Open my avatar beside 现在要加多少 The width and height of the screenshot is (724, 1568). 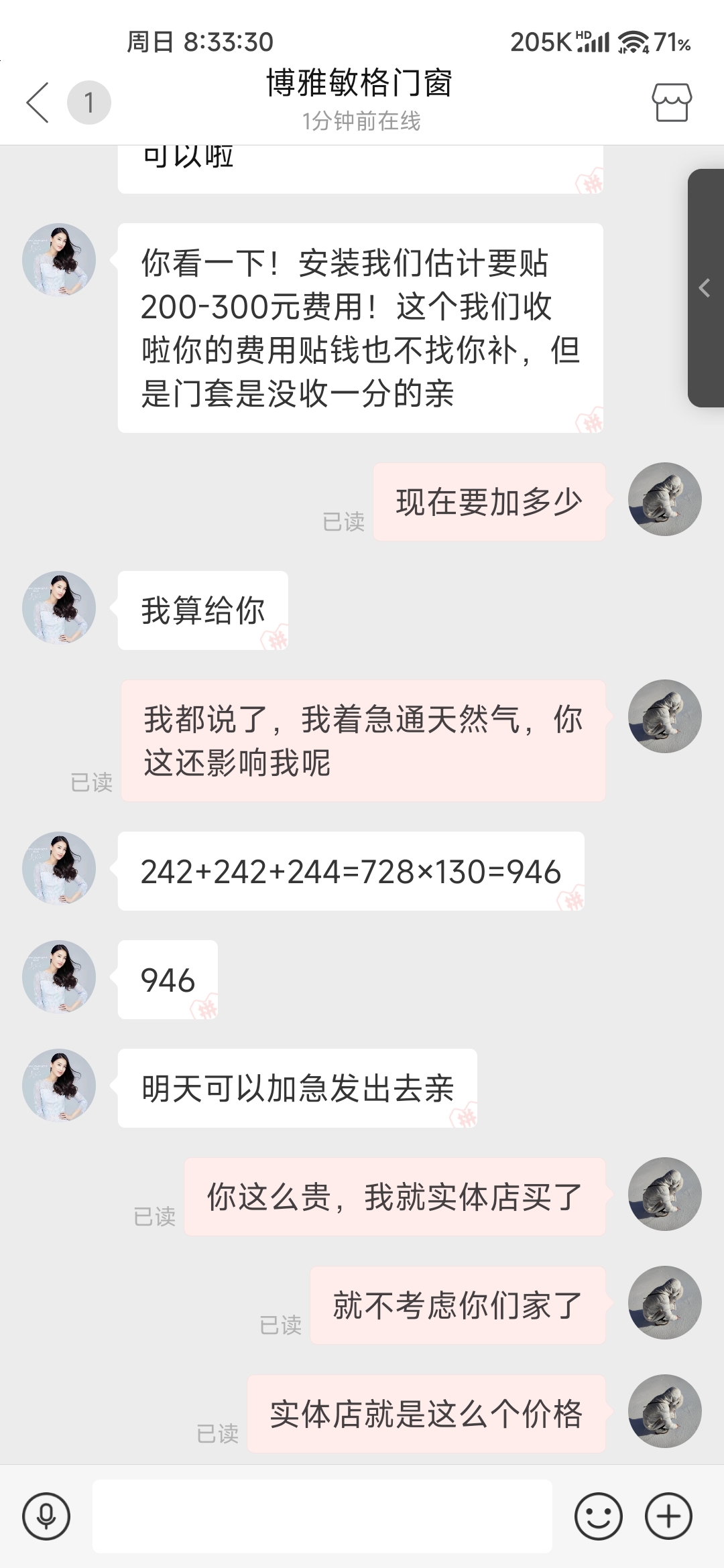click(664, 499)
